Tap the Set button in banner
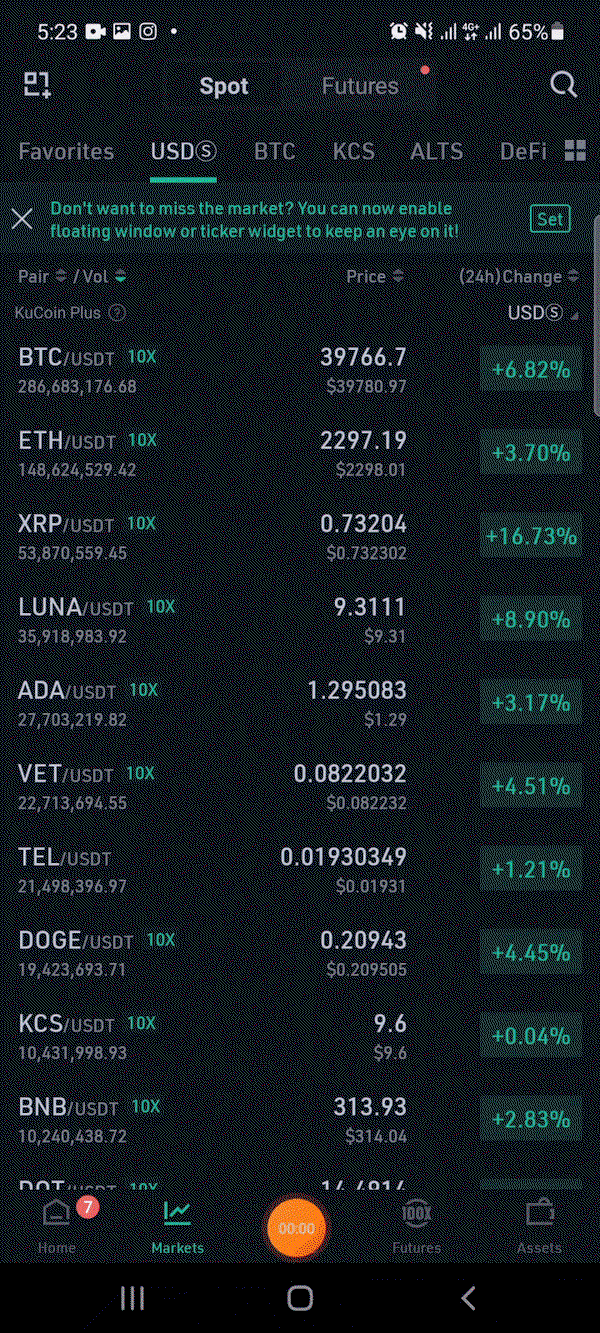Viewport: 600px width, 1333px height. pos(550,219)
